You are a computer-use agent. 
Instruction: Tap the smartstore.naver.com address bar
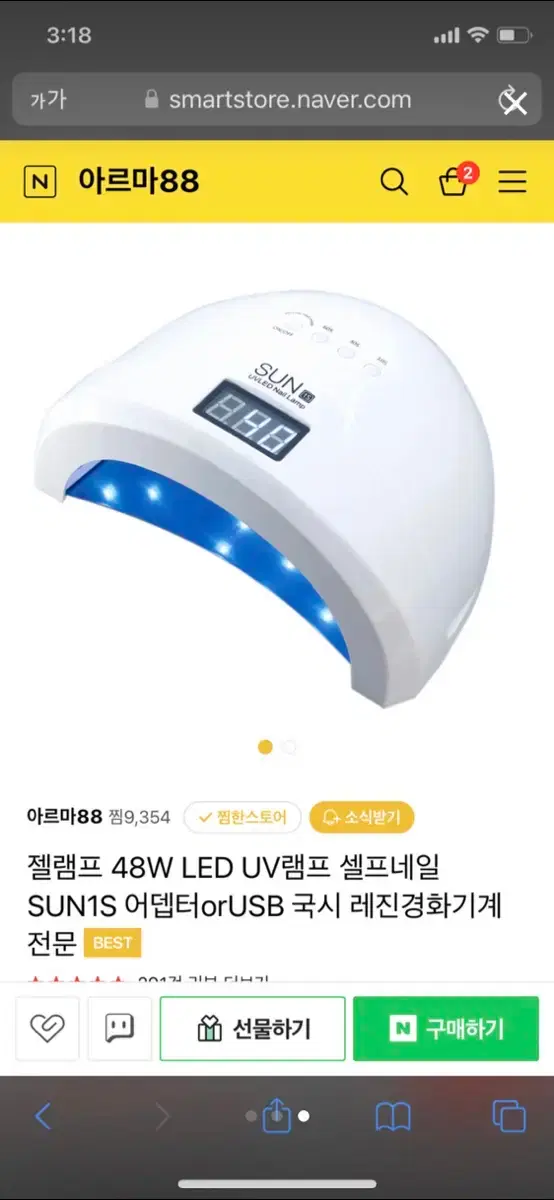click(x=277, y=100)
